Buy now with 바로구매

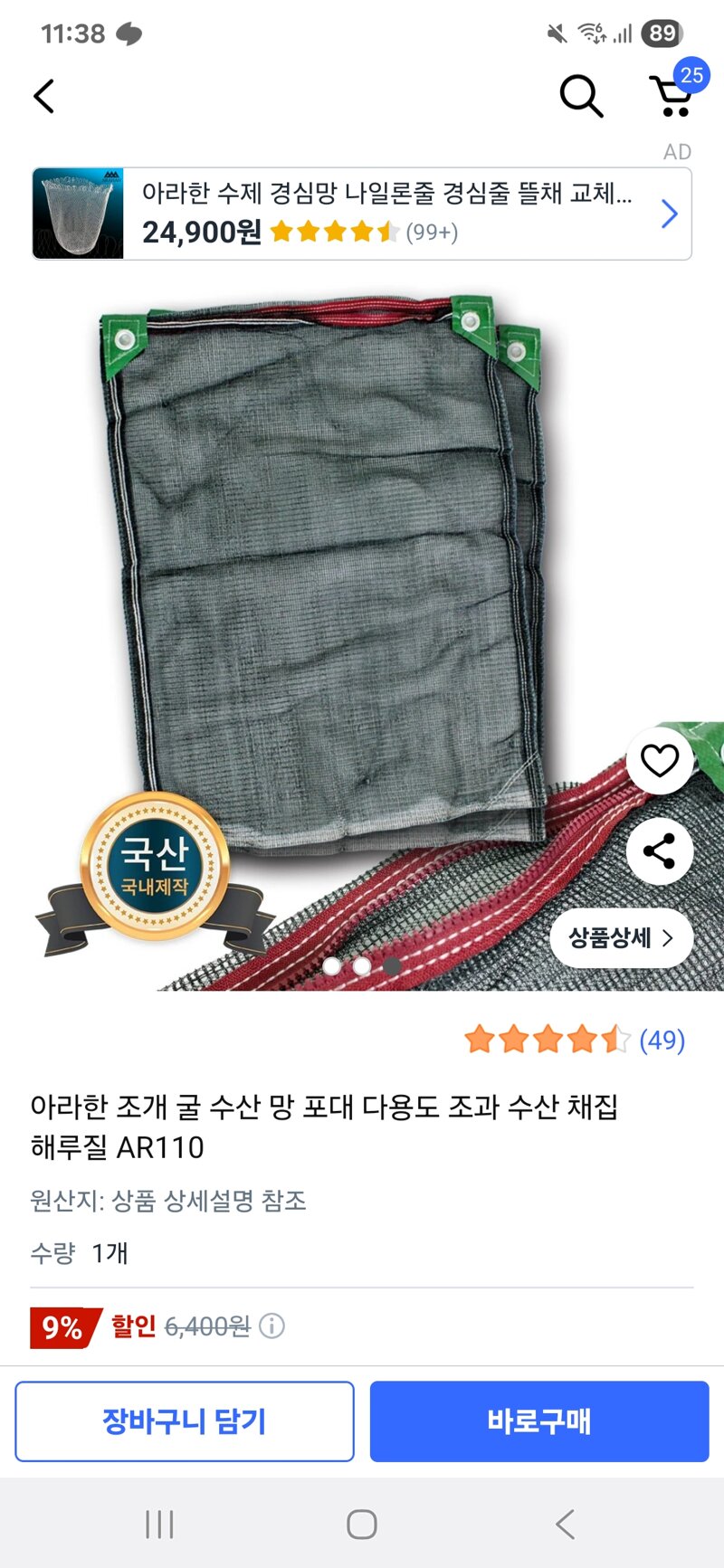coord(539,1421)
